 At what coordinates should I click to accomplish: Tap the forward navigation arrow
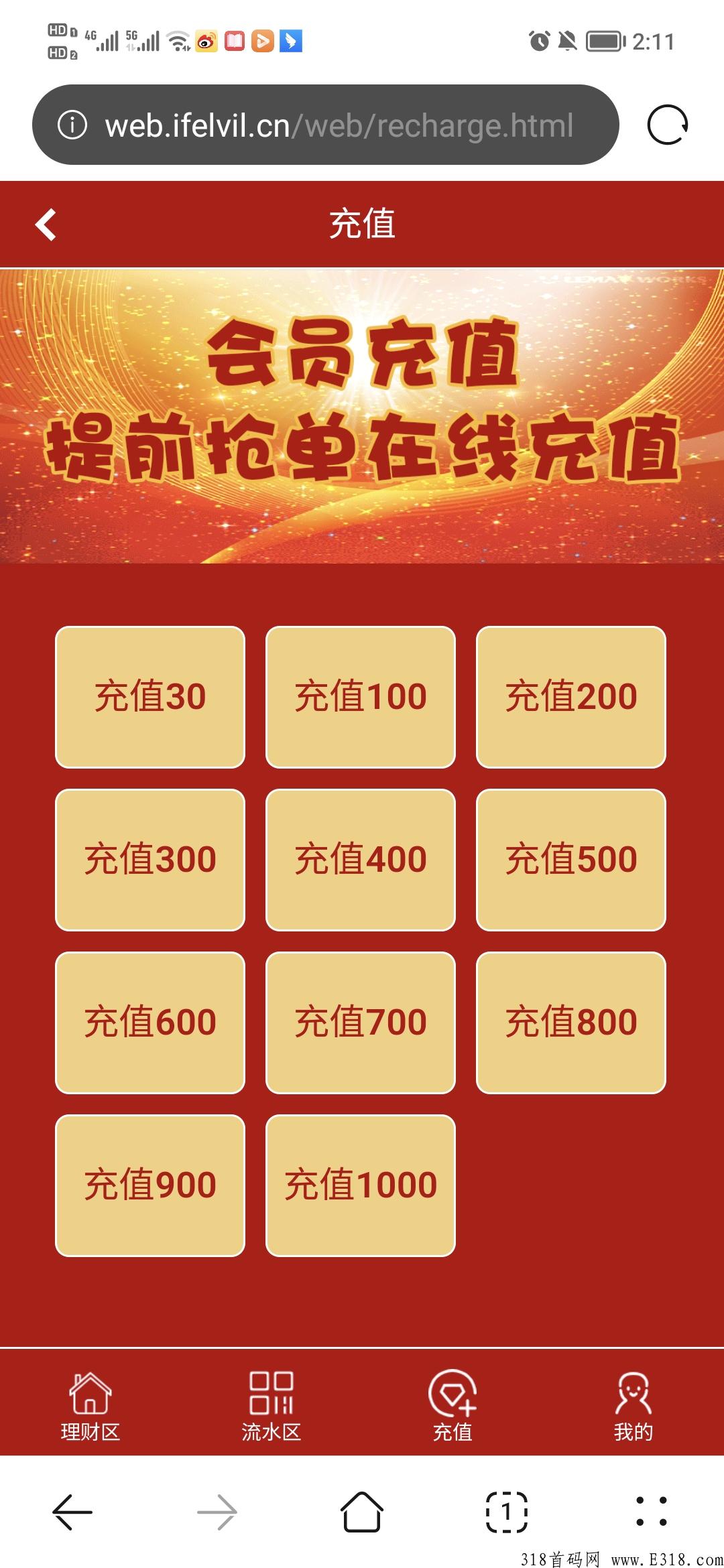217,1511
